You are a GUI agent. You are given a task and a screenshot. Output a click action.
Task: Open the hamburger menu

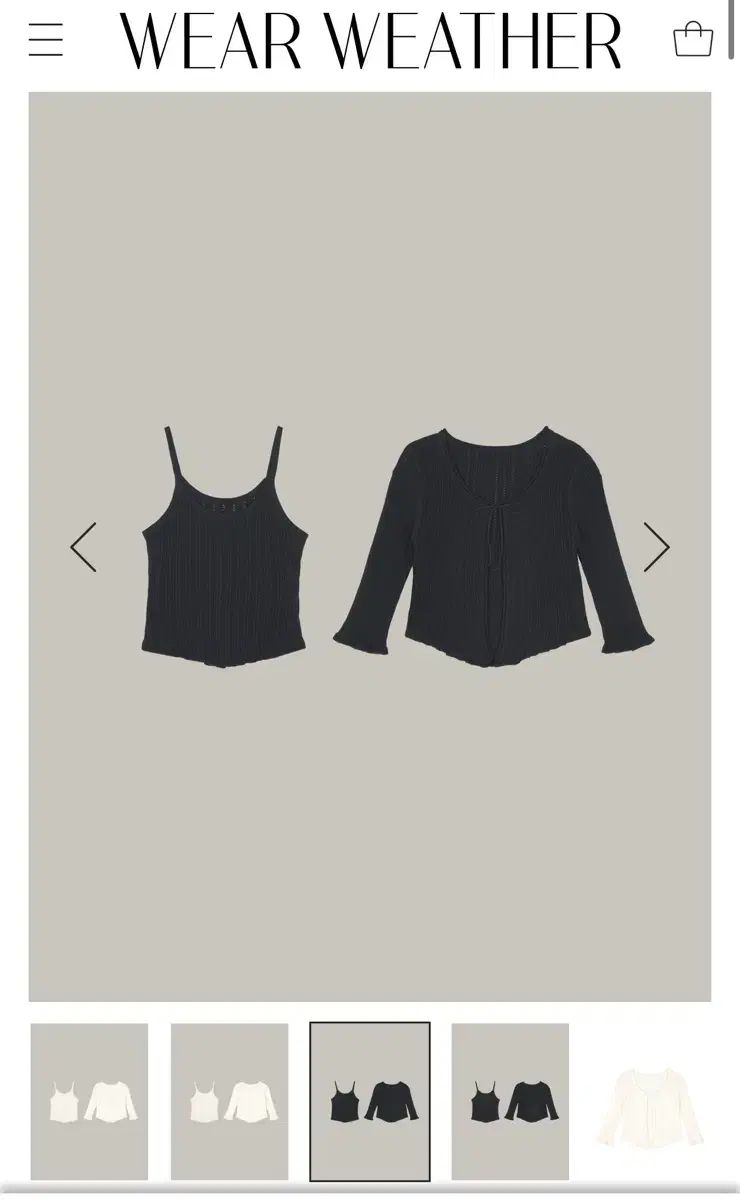tap(45, 39)
